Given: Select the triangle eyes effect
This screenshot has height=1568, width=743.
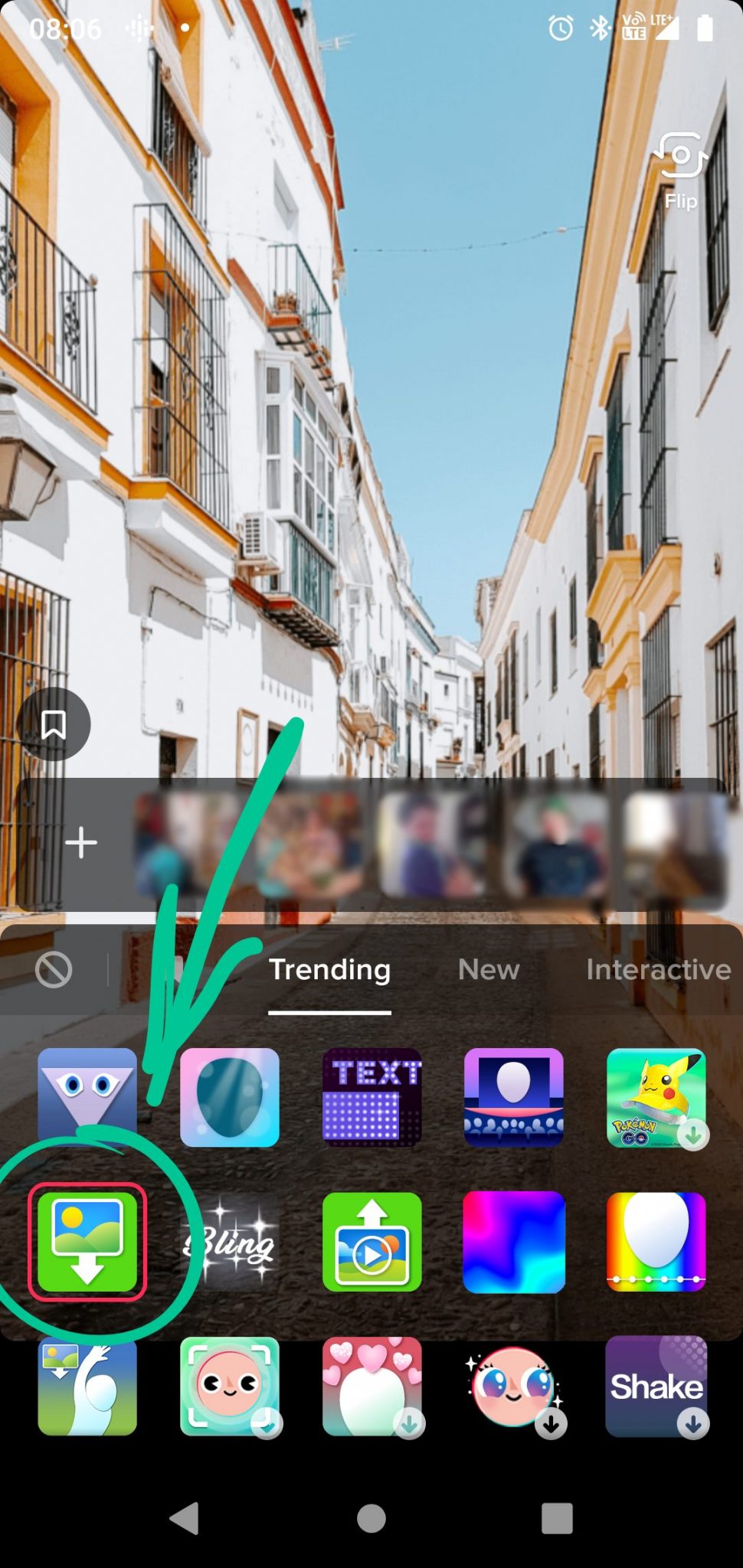Looking at the screenshot, I should tap(87, 1097).
